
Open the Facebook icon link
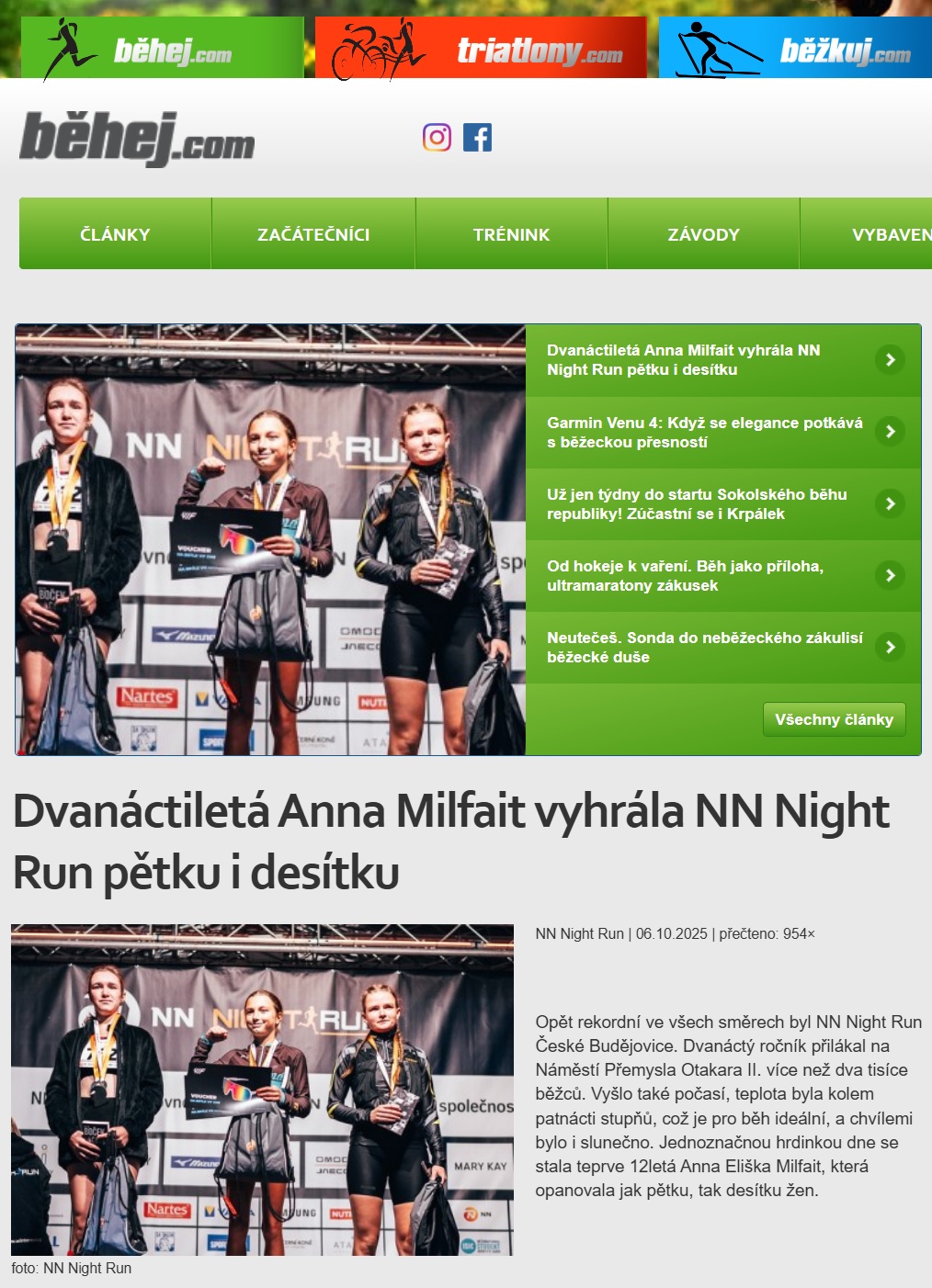click(477, 138)
